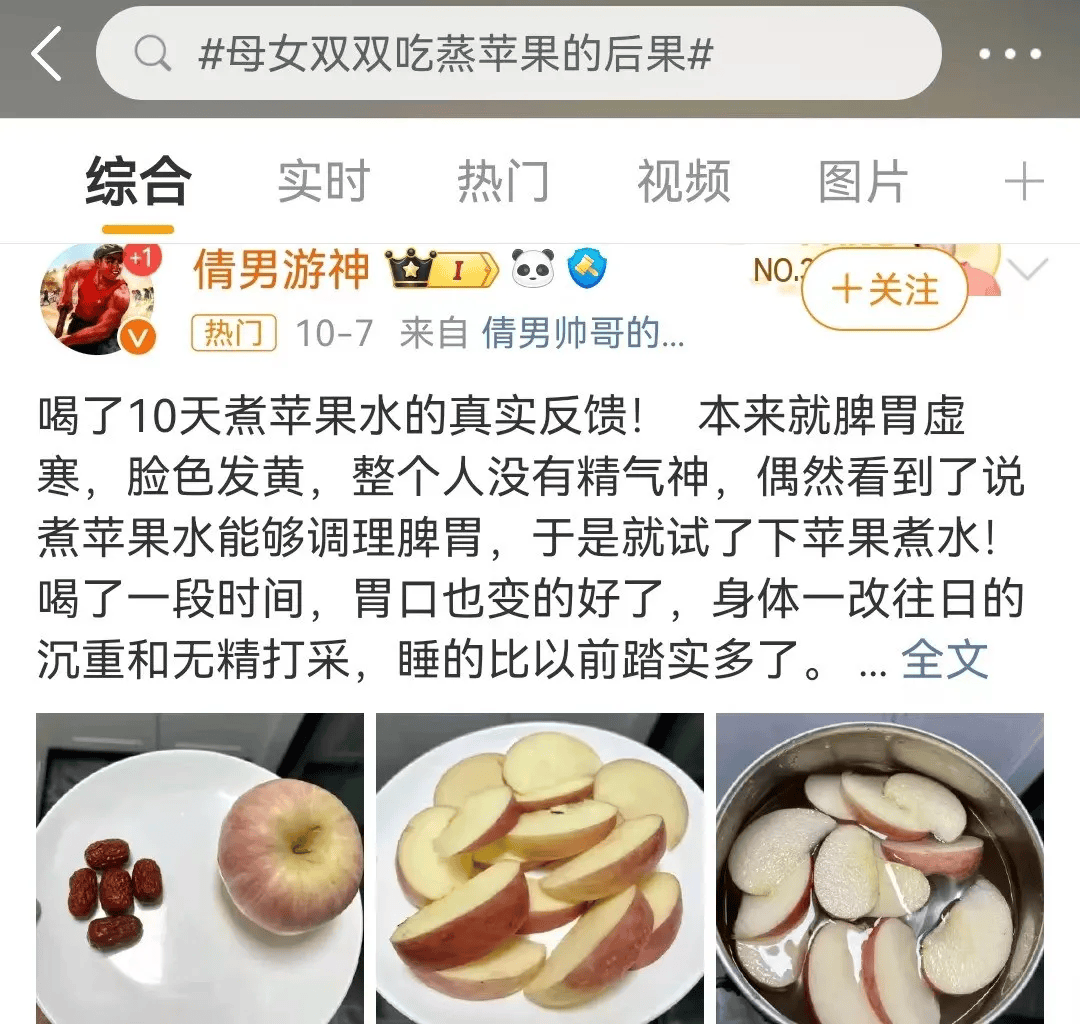Screen dimensions: 1080x1024
Task: Open the username 倩男游神
Action: point(281,270)
